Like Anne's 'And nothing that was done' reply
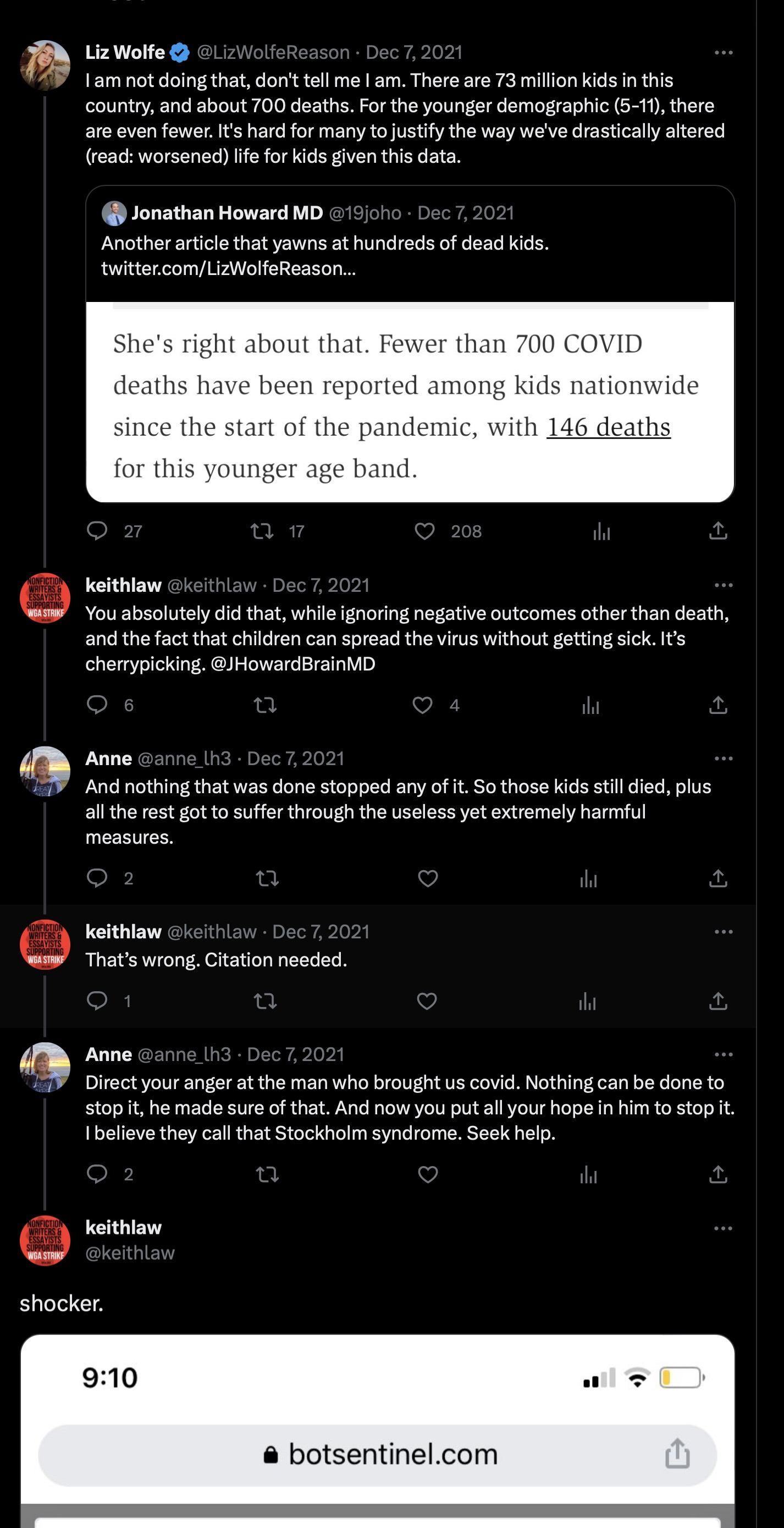Screen dimensions: 784x1528 pos(428,878)
